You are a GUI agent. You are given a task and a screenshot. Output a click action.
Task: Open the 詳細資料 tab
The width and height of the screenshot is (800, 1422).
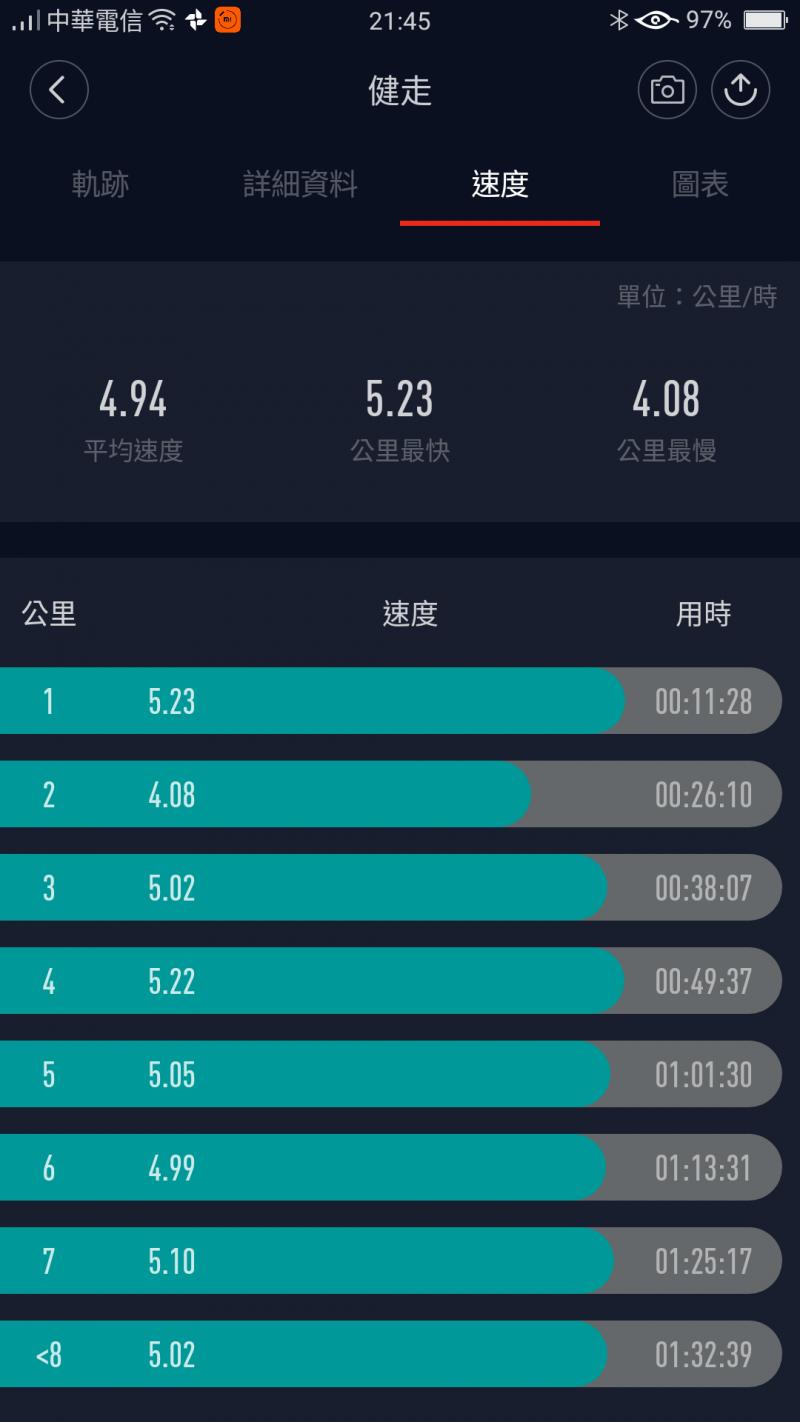[x=300, y=184]
